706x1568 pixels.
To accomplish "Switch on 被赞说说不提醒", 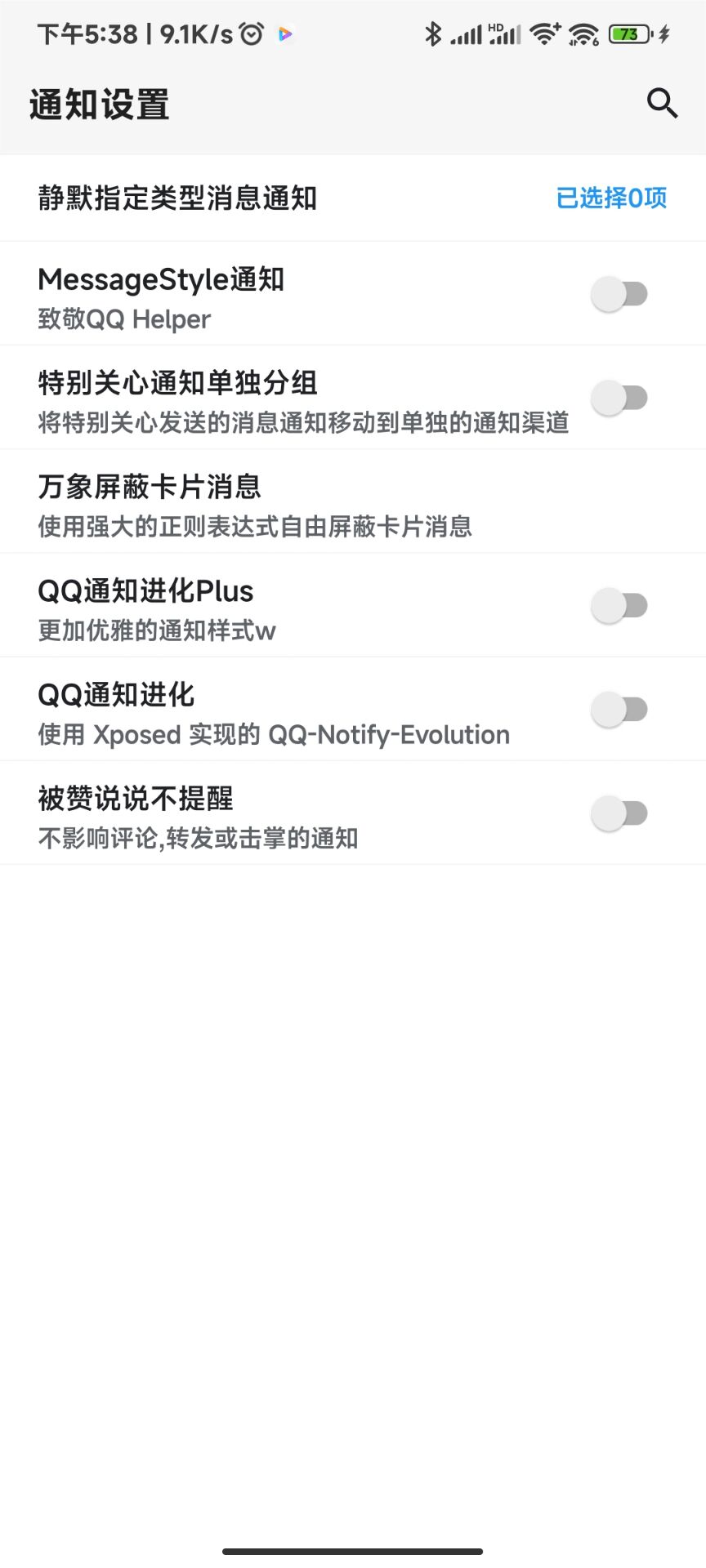I will pos(619,813).
